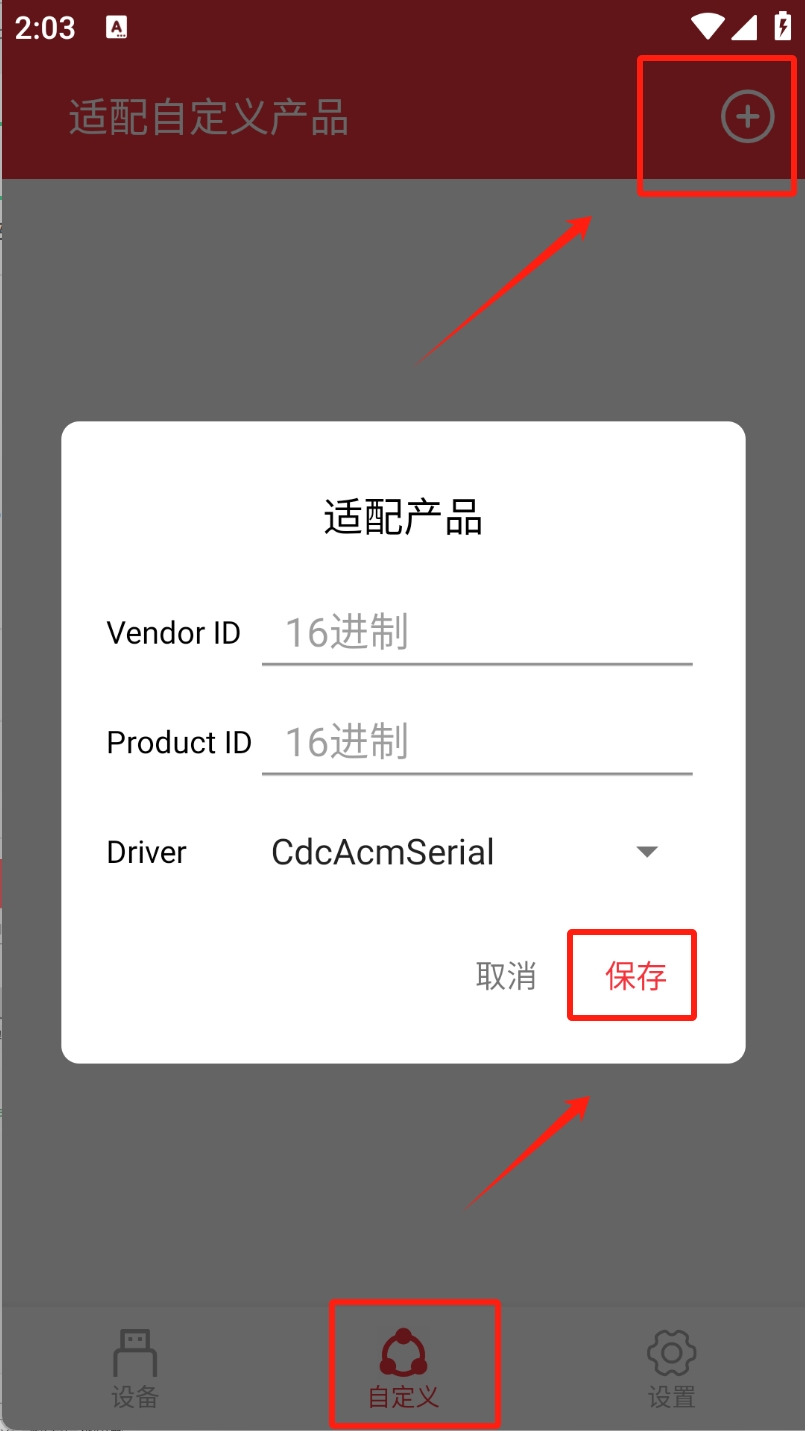Select the 自定义 tab
Viewport: 805px width, 1431px height.
click(403, 1368)
